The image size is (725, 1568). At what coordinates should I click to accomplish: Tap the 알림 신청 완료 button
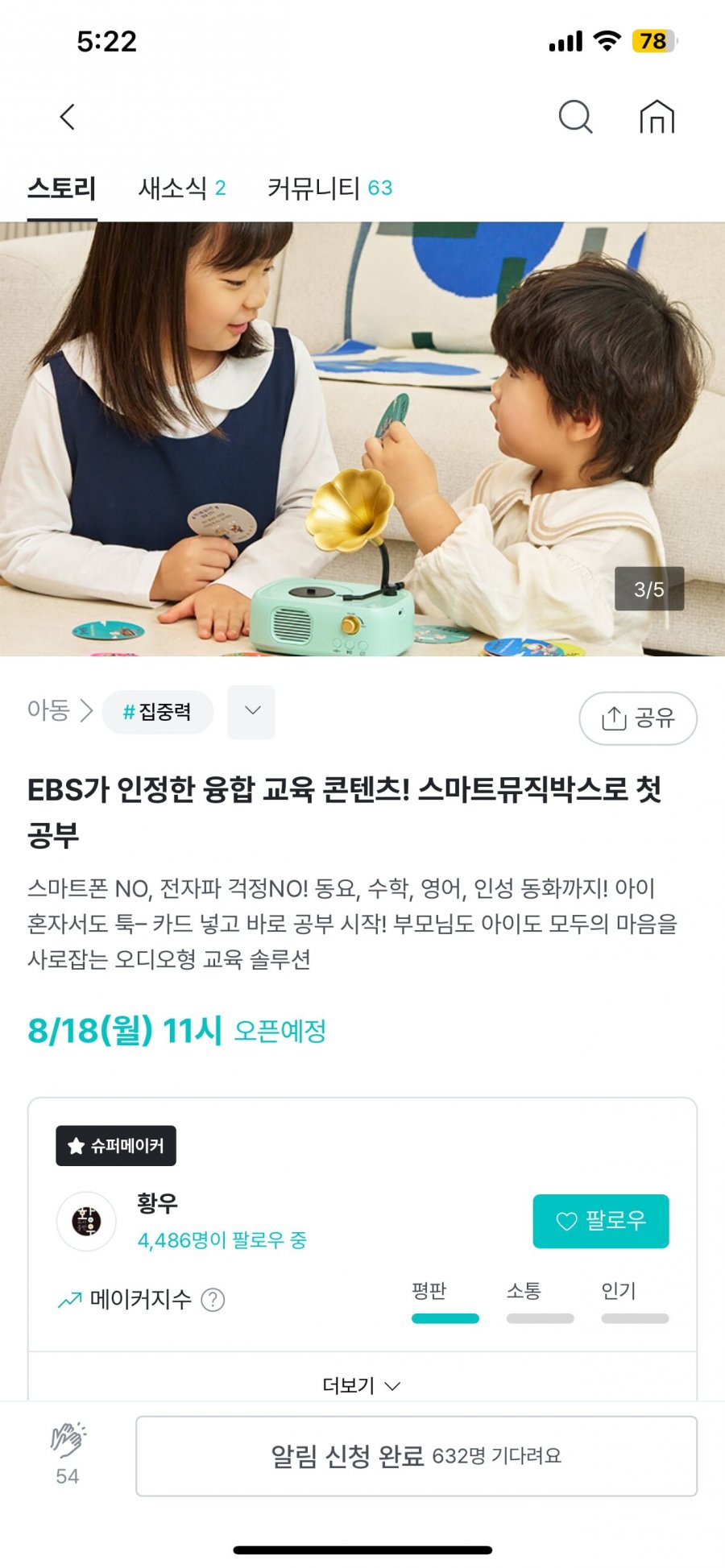(x=416, y=1456)
